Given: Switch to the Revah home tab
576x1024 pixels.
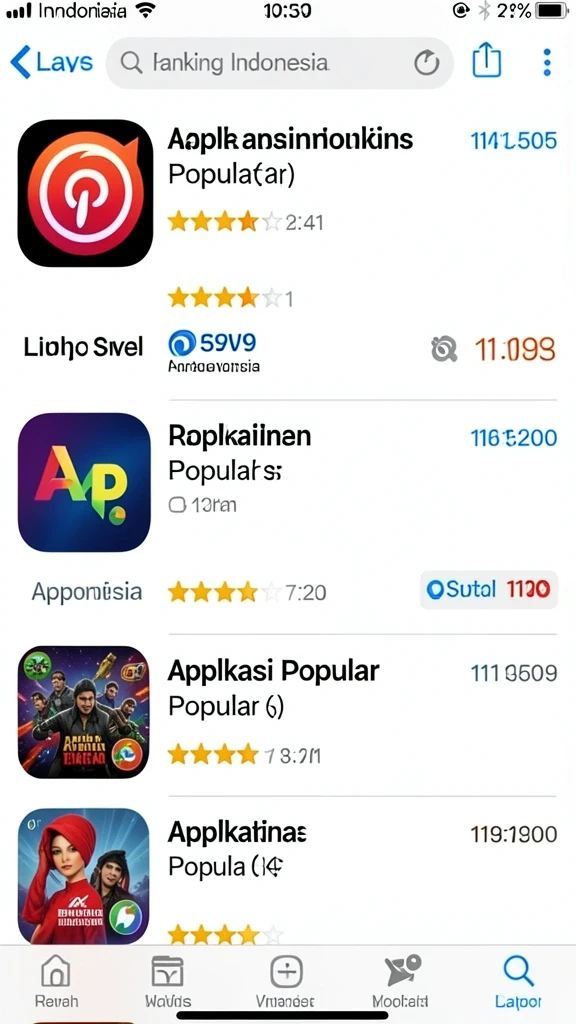Looking at the screenshot, I should pos(56,982).
